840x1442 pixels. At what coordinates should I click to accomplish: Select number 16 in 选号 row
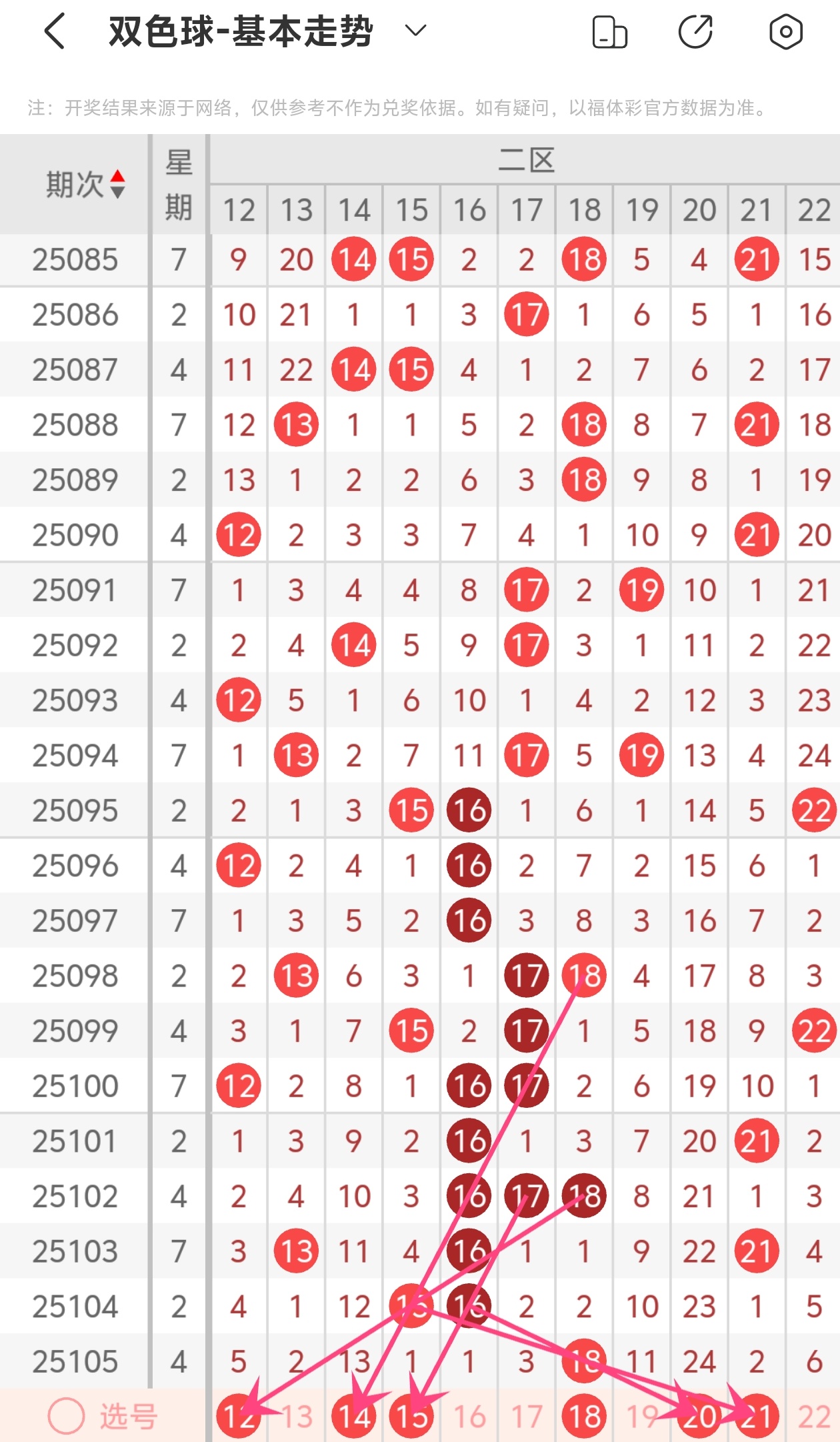click(469, 1417)
